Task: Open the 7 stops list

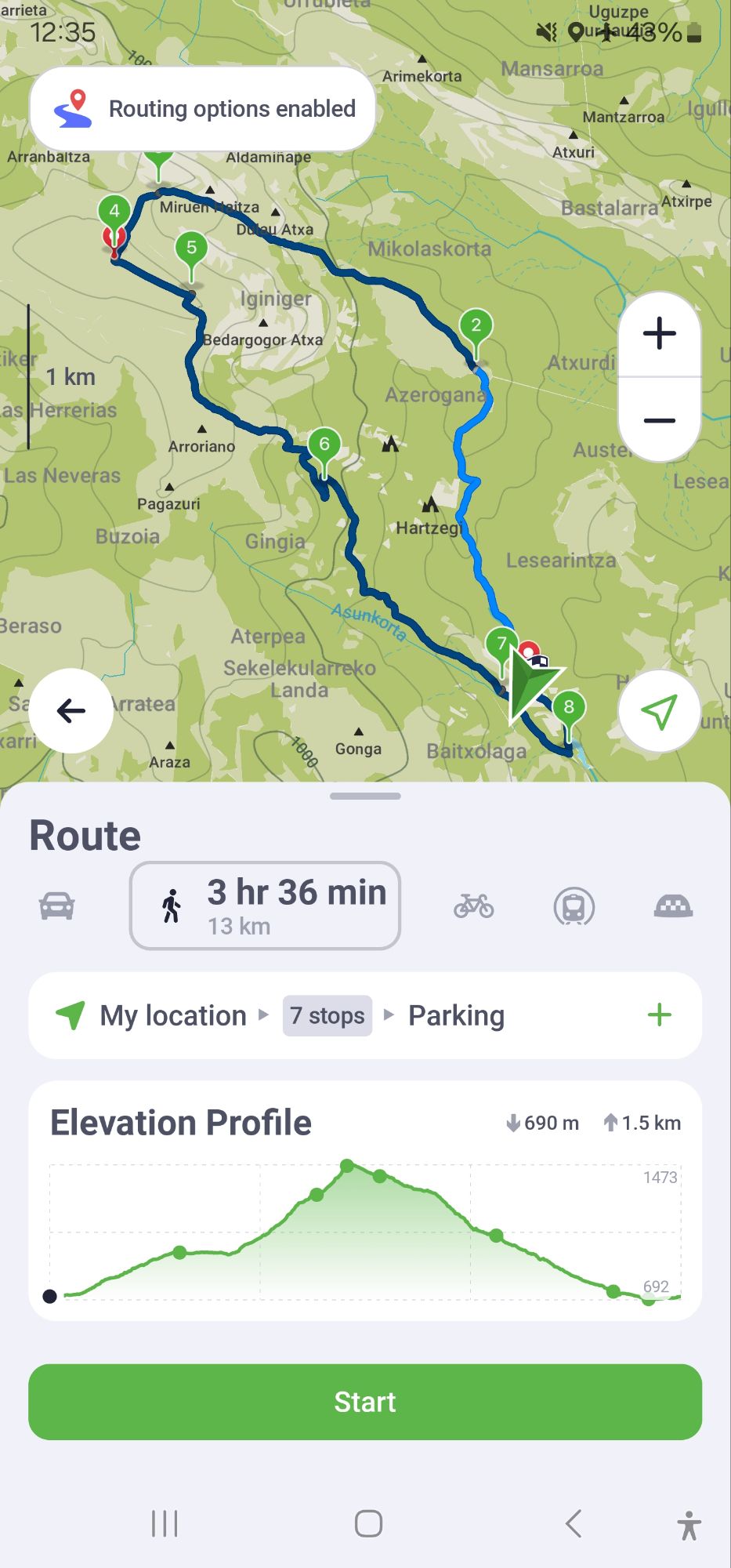Action: 327,1015
